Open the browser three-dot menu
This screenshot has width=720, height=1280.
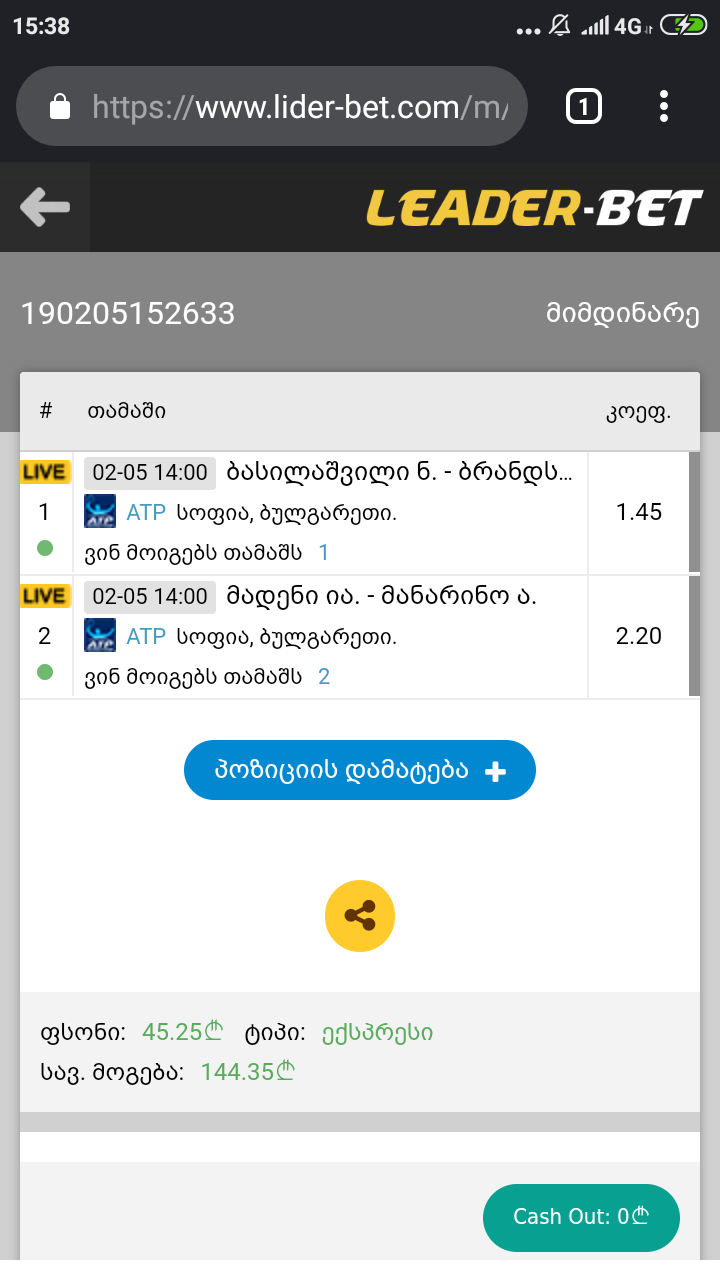click(x=664, y=106)
